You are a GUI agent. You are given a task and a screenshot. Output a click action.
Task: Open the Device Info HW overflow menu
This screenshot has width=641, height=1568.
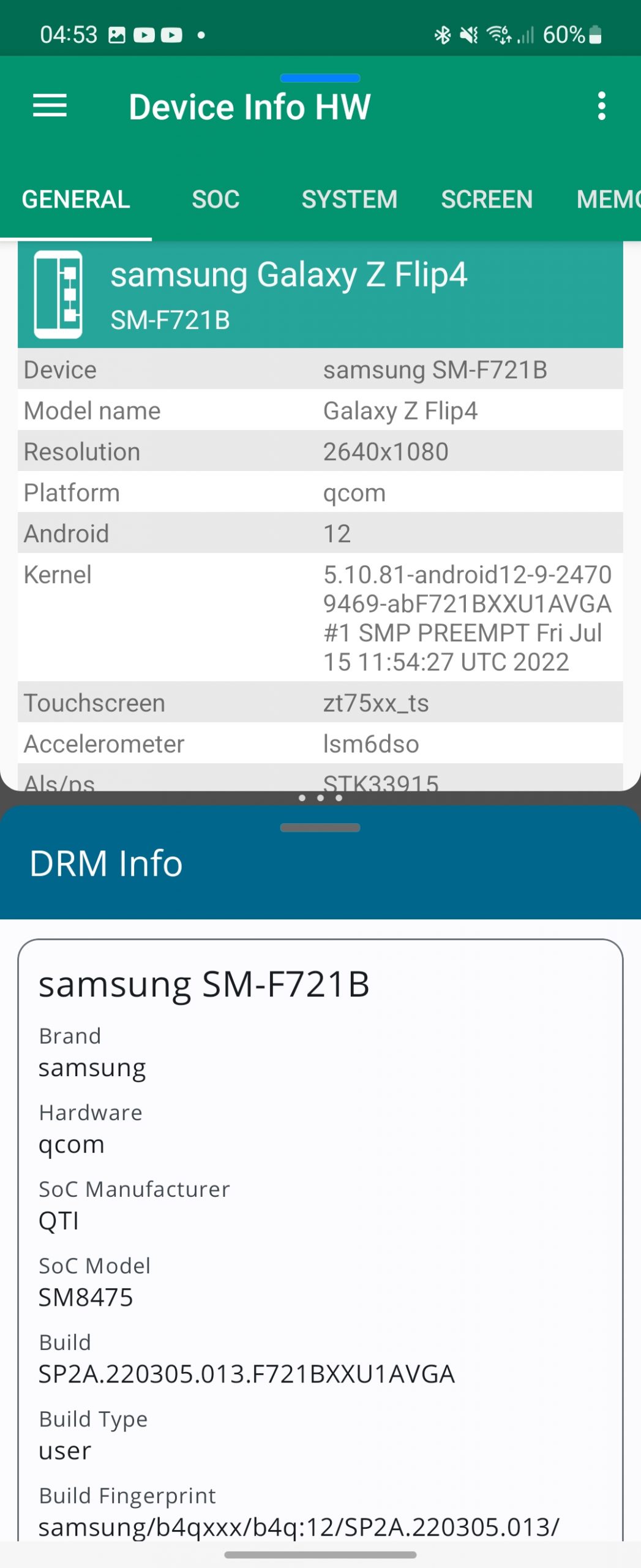point(601,106)
